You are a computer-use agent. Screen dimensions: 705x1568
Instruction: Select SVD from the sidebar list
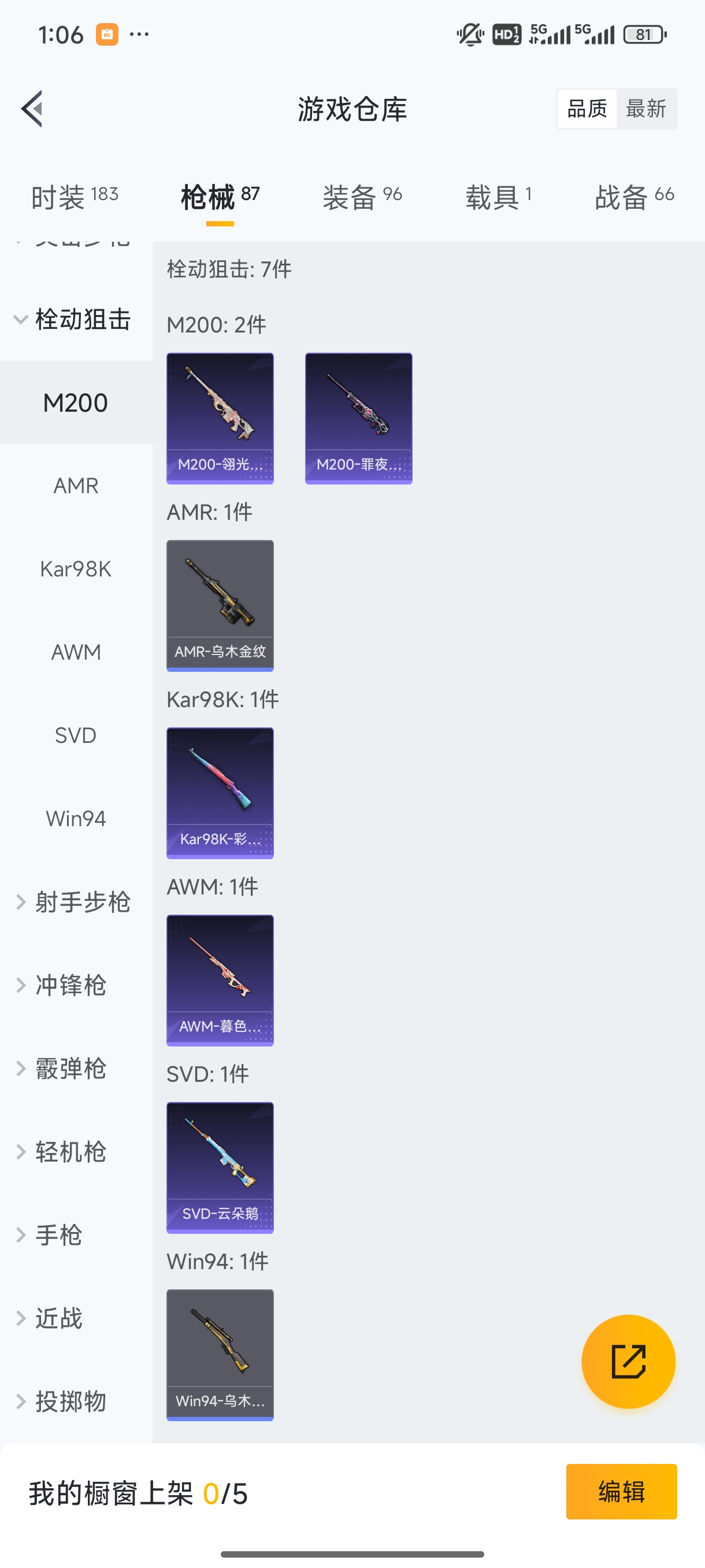(x=76, y=735)
